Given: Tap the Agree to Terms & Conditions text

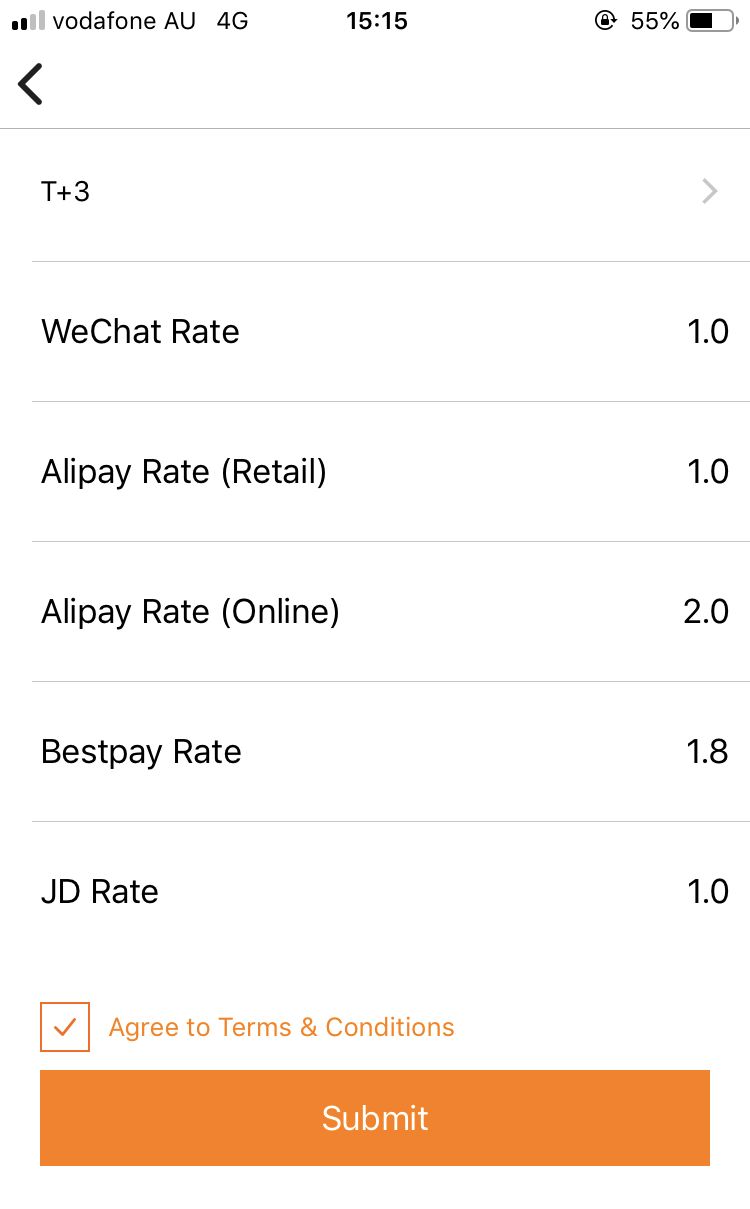Looking at the screenshot, I should point(280,1027).
